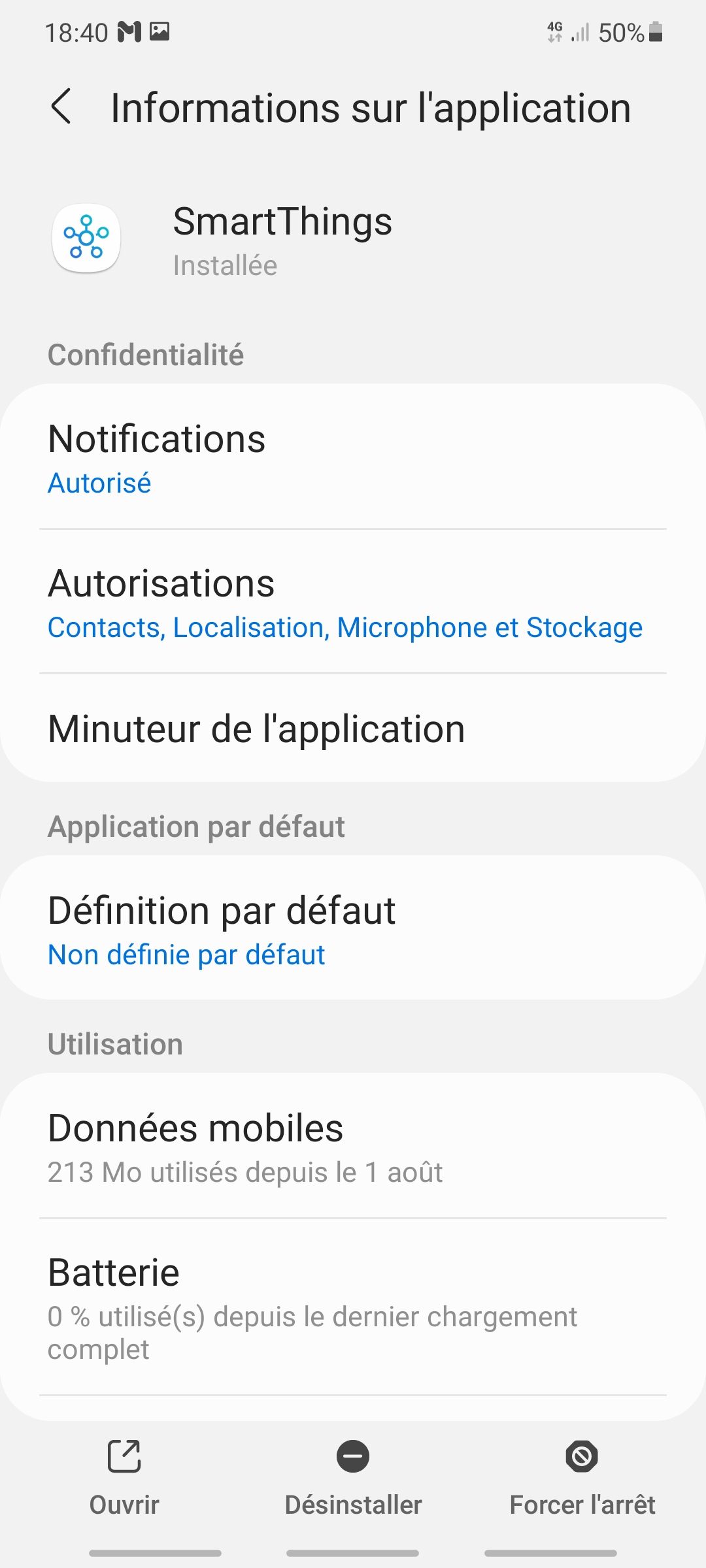View the Autorisations permissions list
Screen dimensions: 706x1568
pos(353,602)
